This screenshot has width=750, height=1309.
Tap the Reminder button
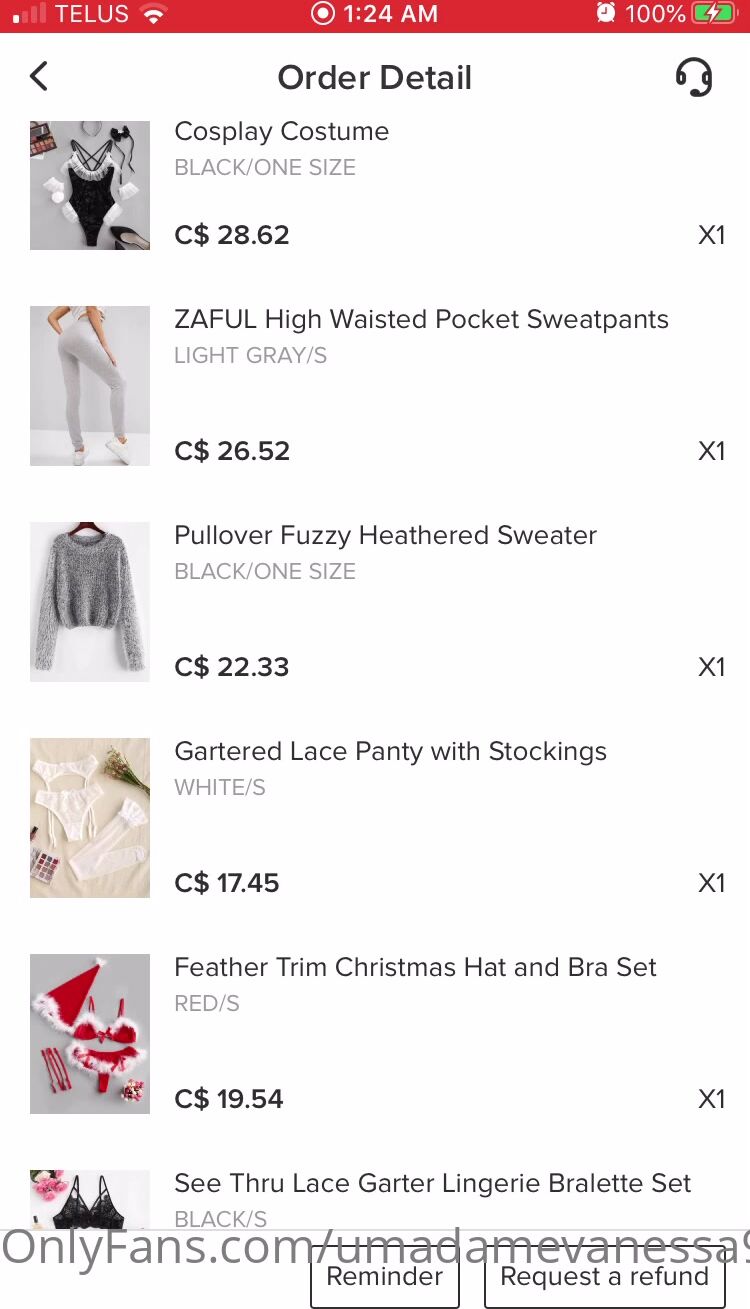click(385, 1277)
